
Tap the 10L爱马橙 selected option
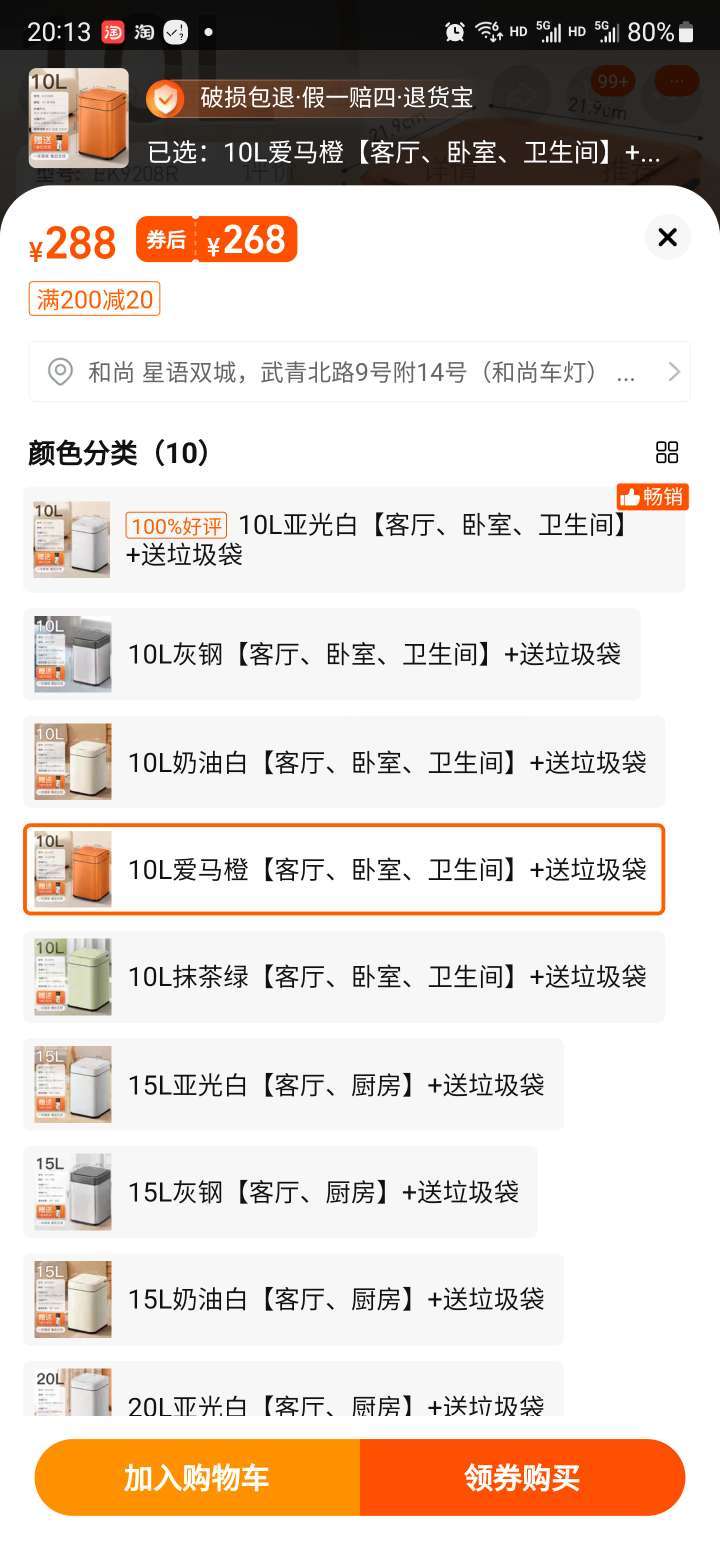[x=344, y=869]
